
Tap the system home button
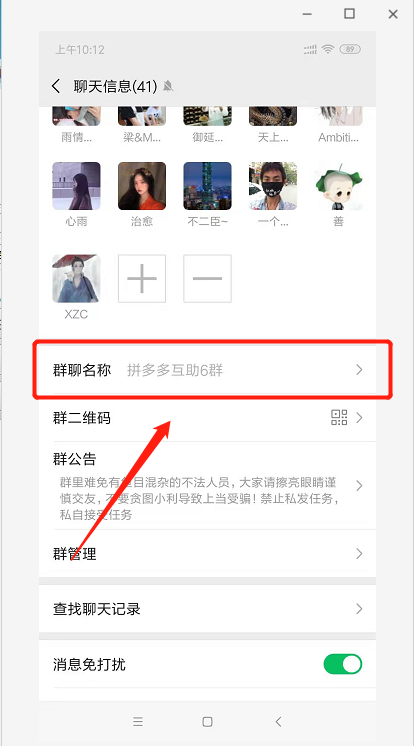click(x=207, y=722)
